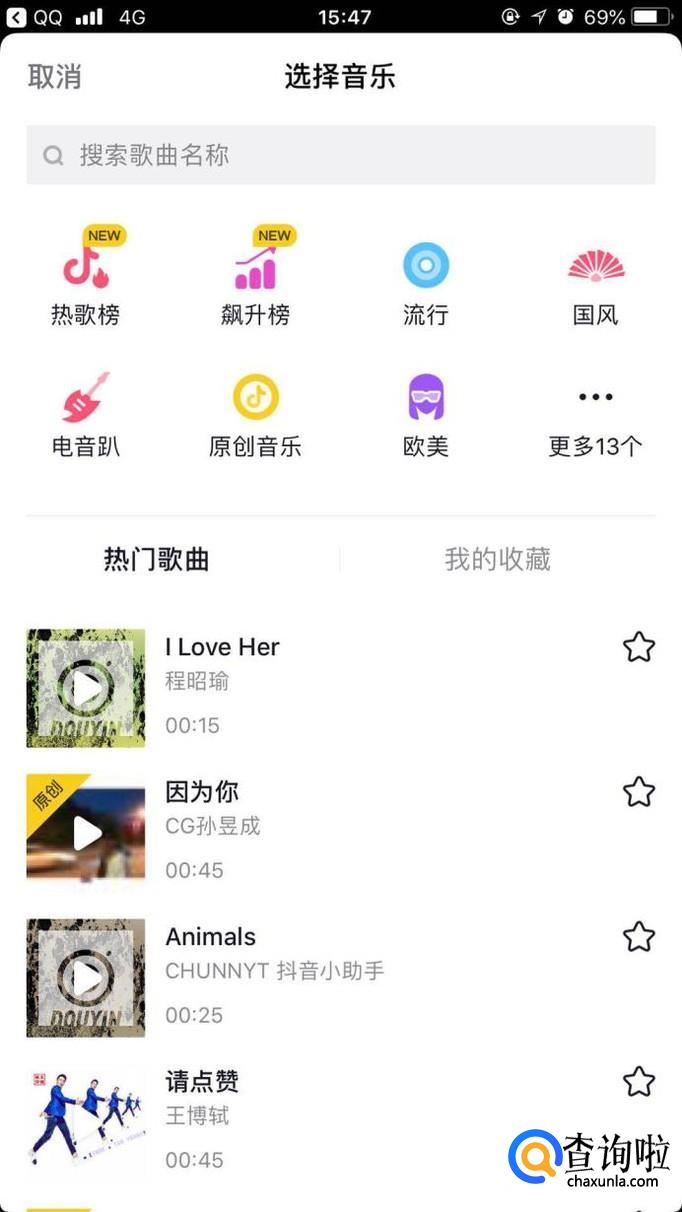
Task: Switch to the 我的收藏 tab
Action: click(x=497, y=559)
